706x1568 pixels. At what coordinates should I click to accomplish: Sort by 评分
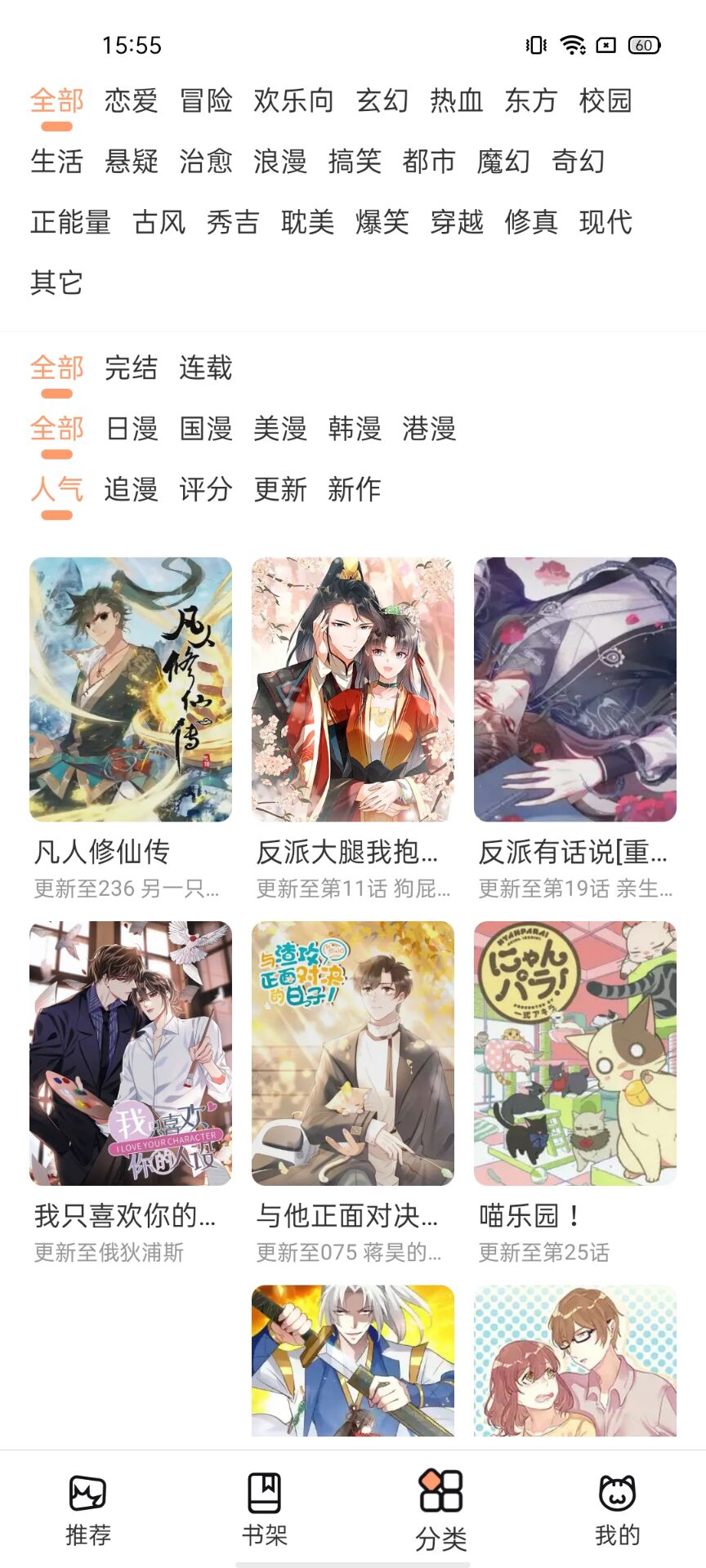(205, 490)
